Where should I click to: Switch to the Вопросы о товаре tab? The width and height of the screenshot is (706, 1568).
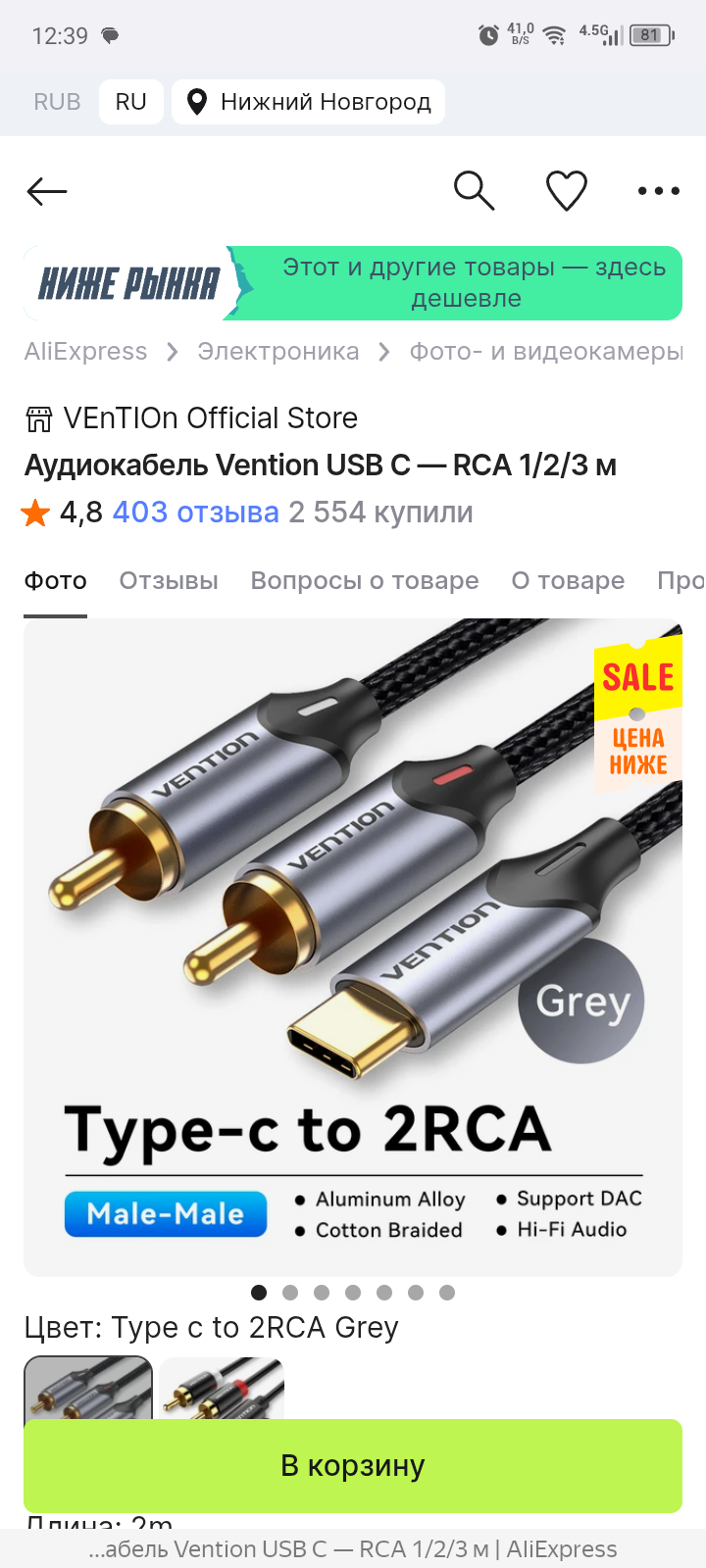tap(365, 580)
